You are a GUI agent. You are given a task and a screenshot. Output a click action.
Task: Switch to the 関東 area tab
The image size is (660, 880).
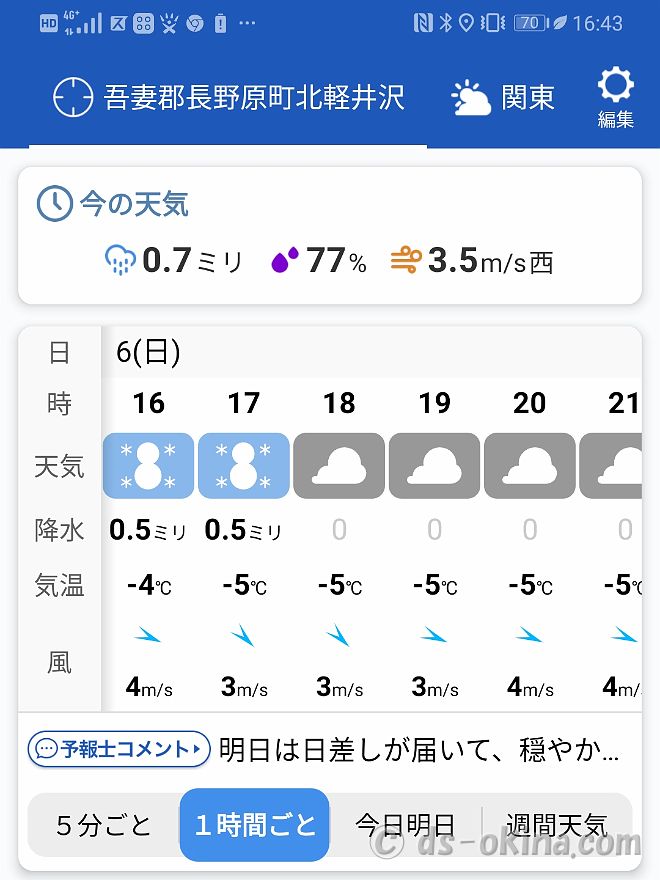503,98
